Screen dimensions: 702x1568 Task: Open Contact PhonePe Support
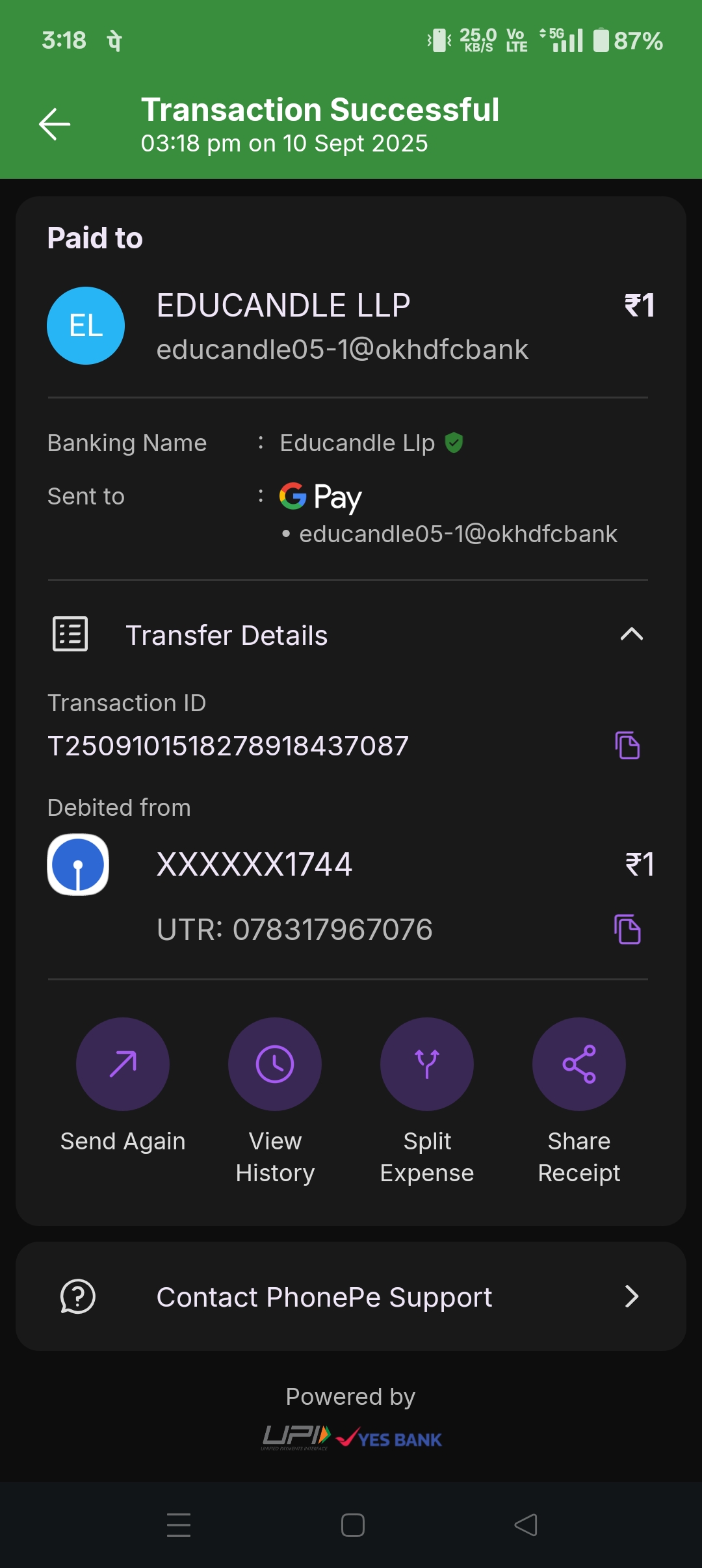351,1297
